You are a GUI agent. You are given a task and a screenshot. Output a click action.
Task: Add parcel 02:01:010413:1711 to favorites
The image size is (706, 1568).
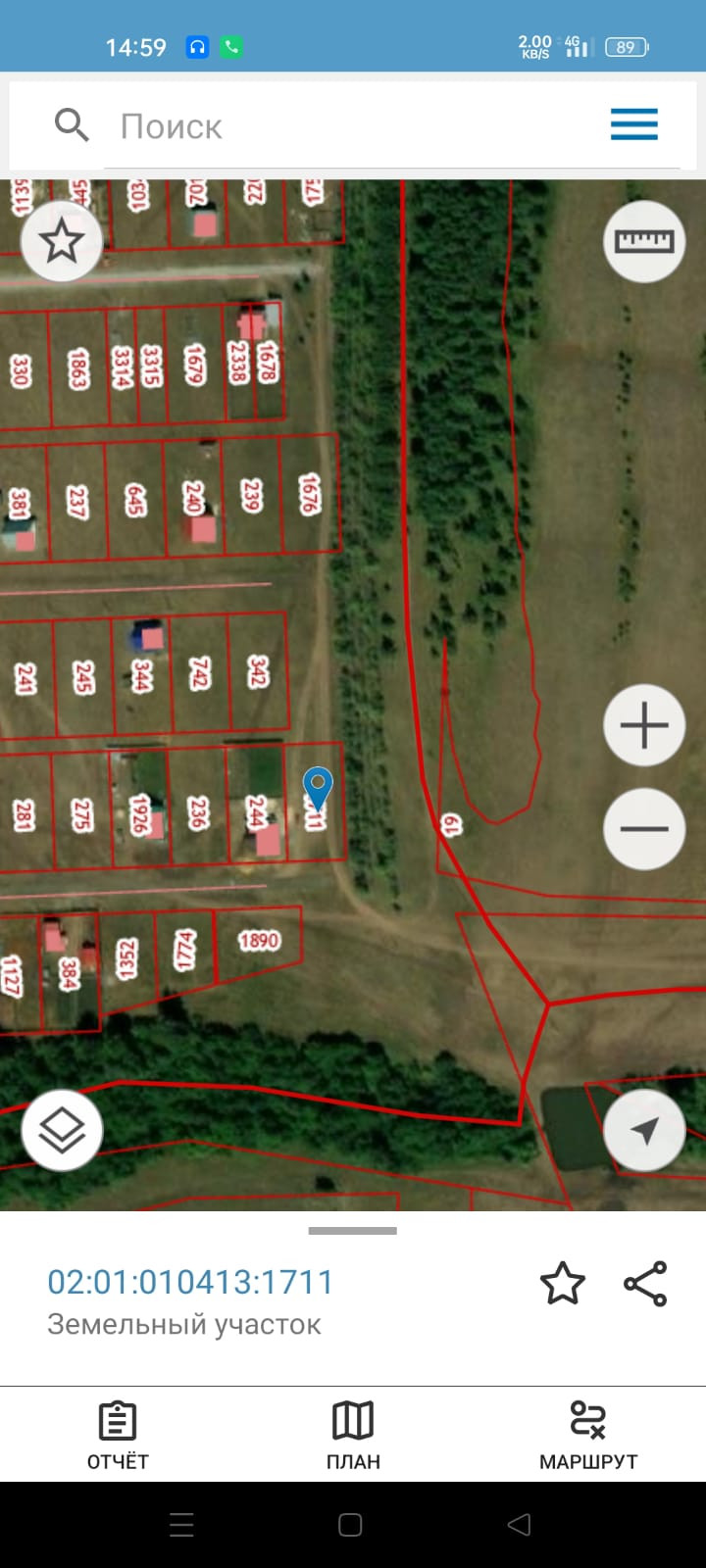tap(563, 1284)
